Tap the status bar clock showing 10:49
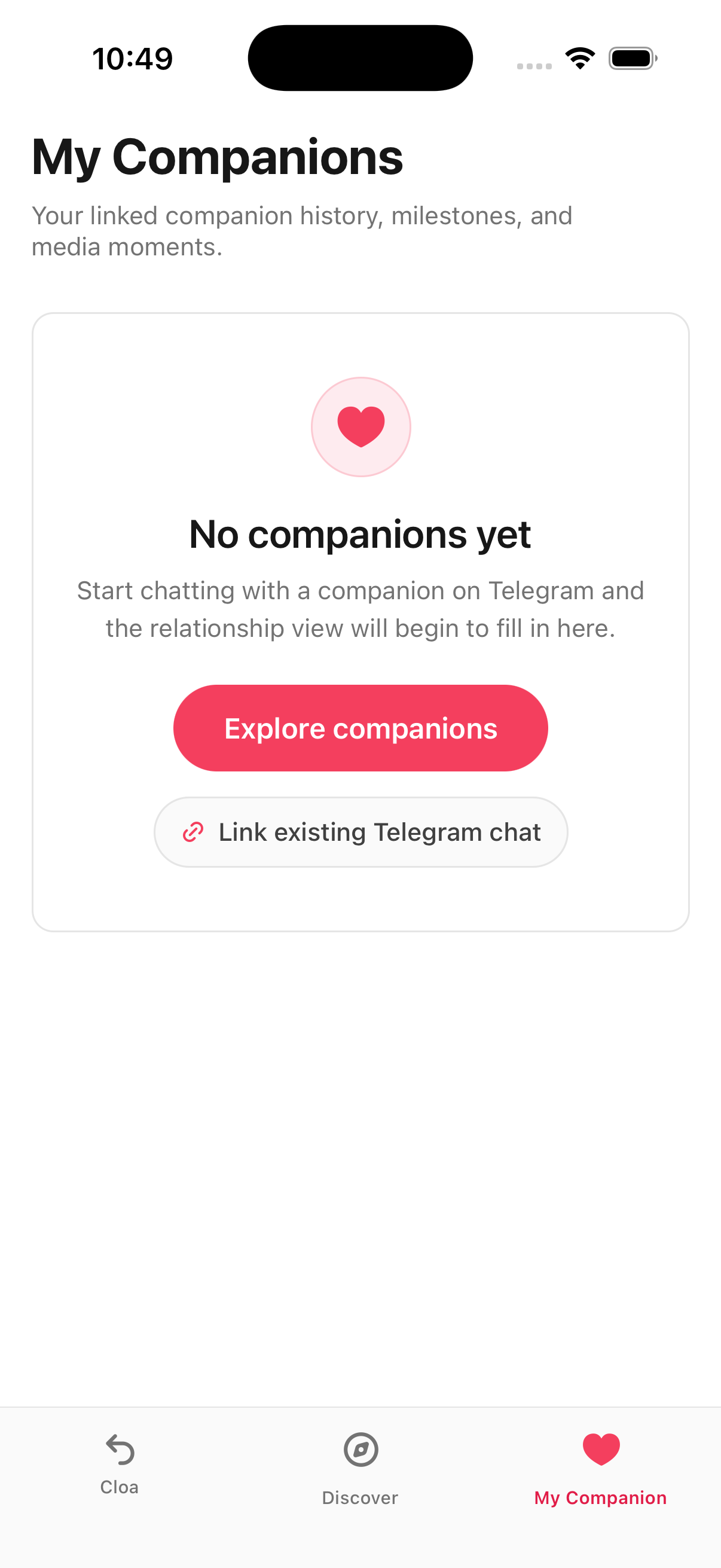Screen dimensions: 721x1568 click(x=133, y=57)
